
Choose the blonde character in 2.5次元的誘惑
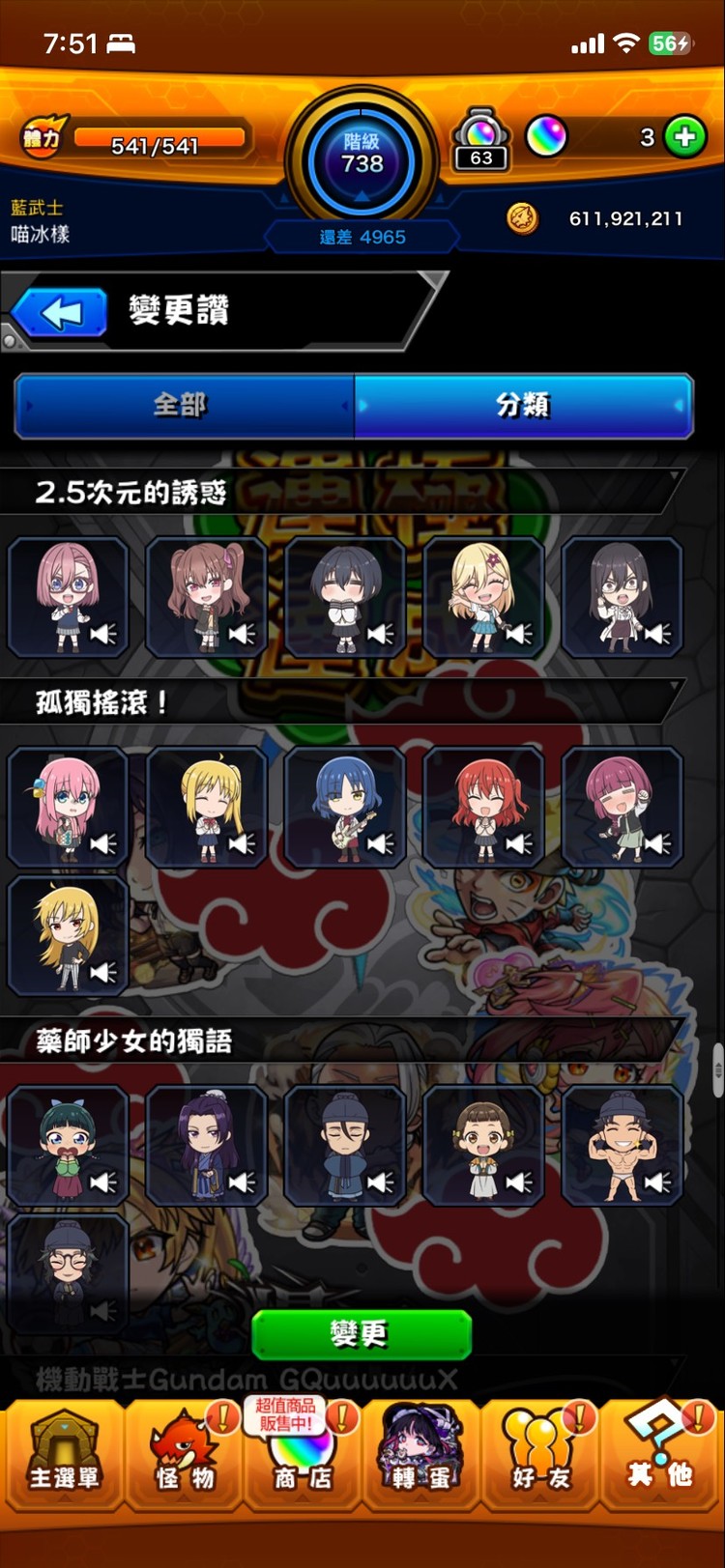pos(483,598)
